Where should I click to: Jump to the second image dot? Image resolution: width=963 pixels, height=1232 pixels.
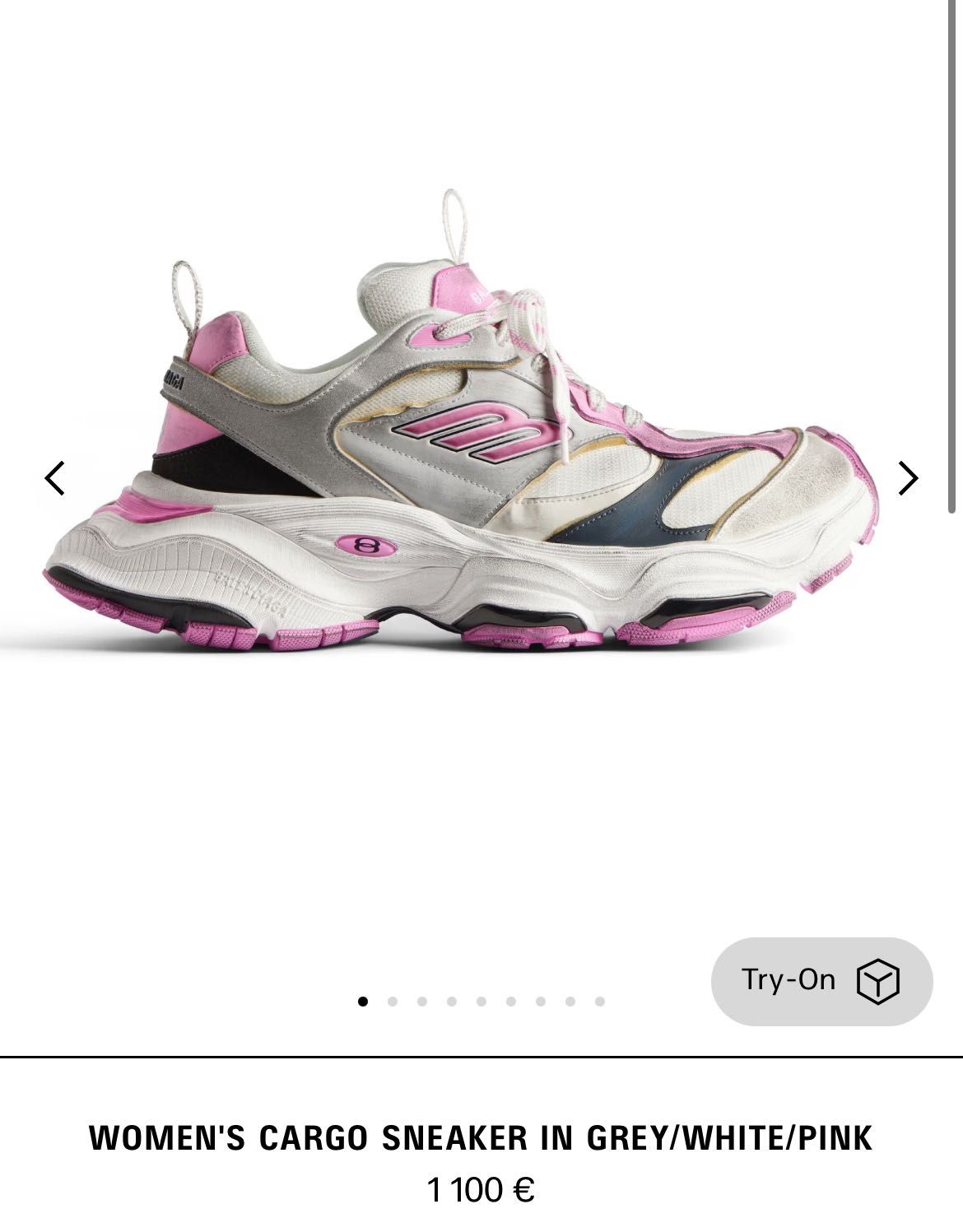coord(393,1002)
